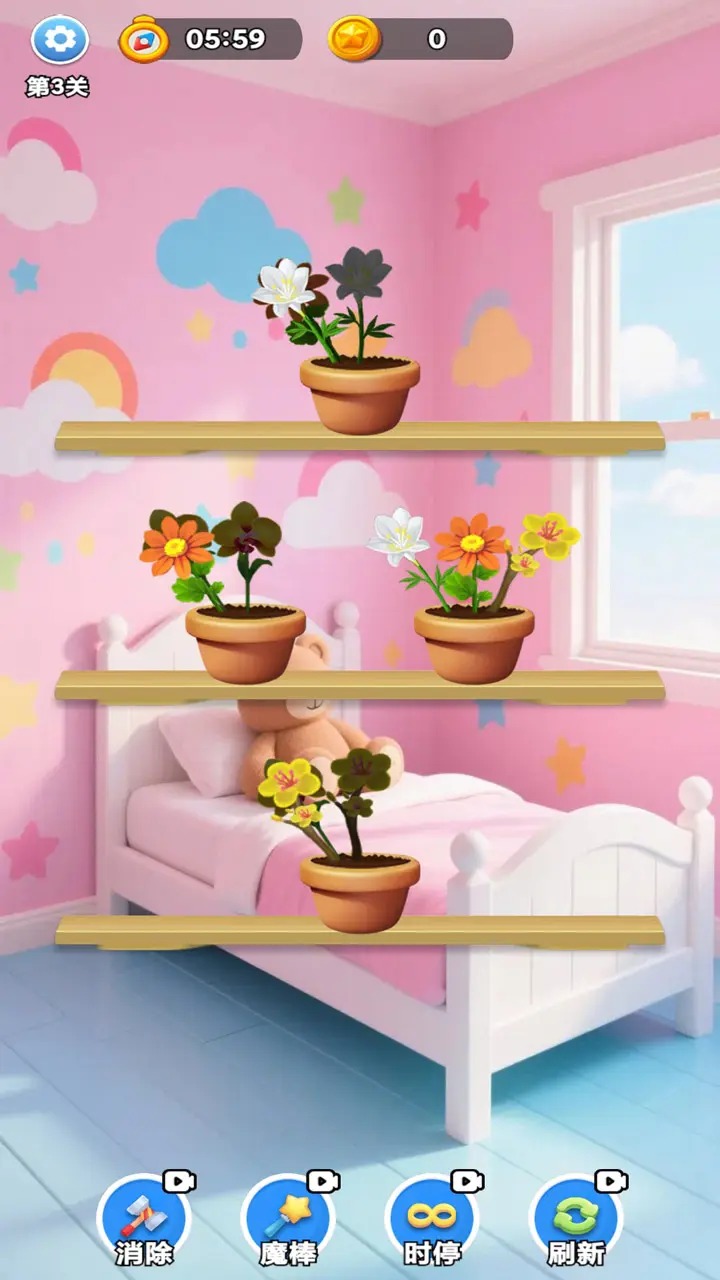The height and width of the screenshot is (1280, 720).
Task: Select the yellow flower in the bottom shelf pot
Action: point(289,783)
